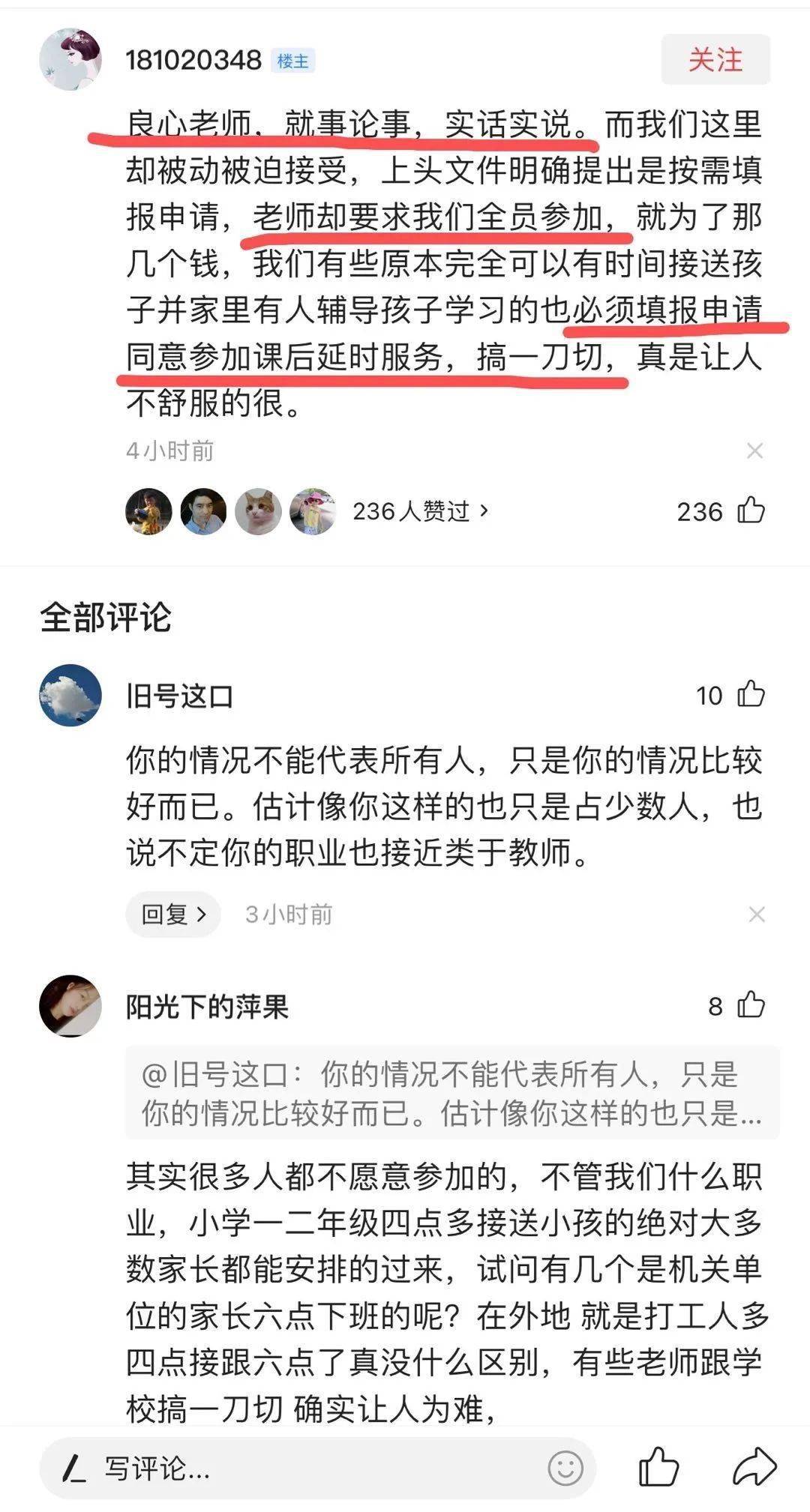The image size is (810, 1512).
Task: Tap the thumbs-up in the bottom bar
Action: click(x=658, y=1466)
